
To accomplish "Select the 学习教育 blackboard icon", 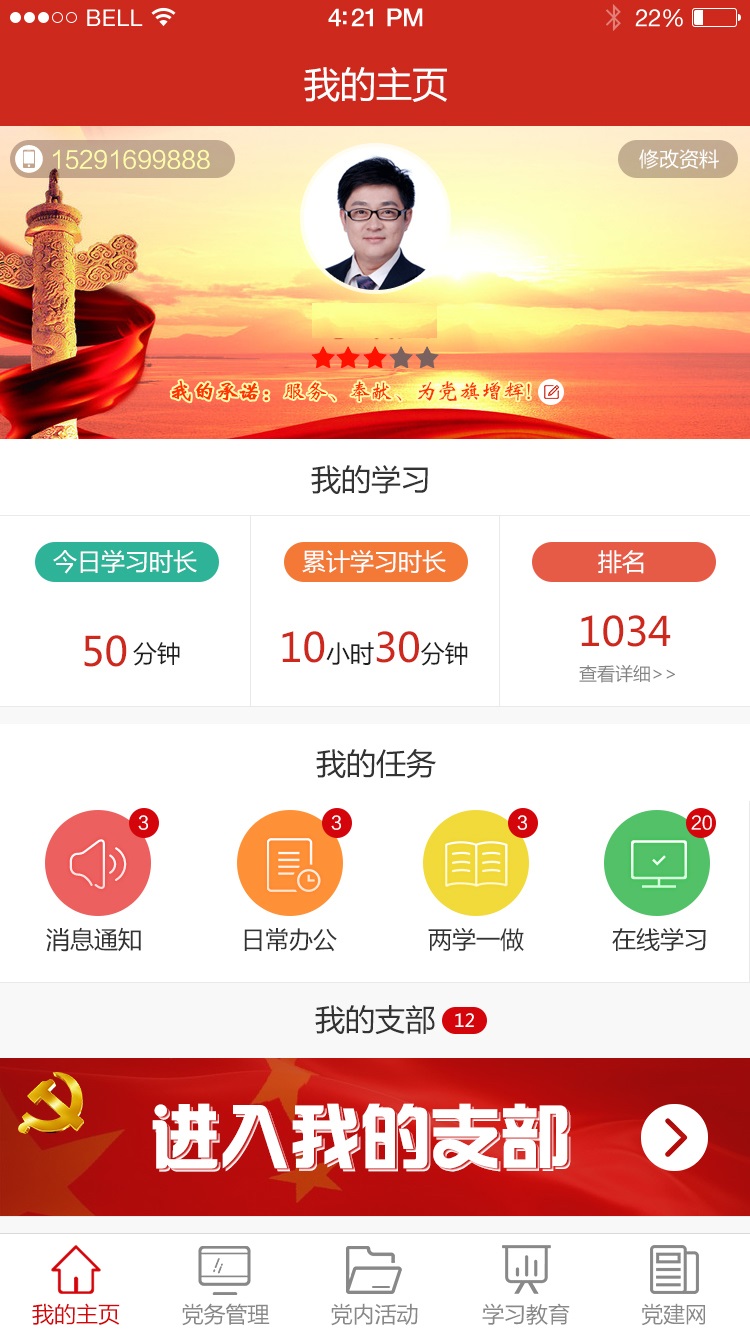I will [x=524, y=1271].
